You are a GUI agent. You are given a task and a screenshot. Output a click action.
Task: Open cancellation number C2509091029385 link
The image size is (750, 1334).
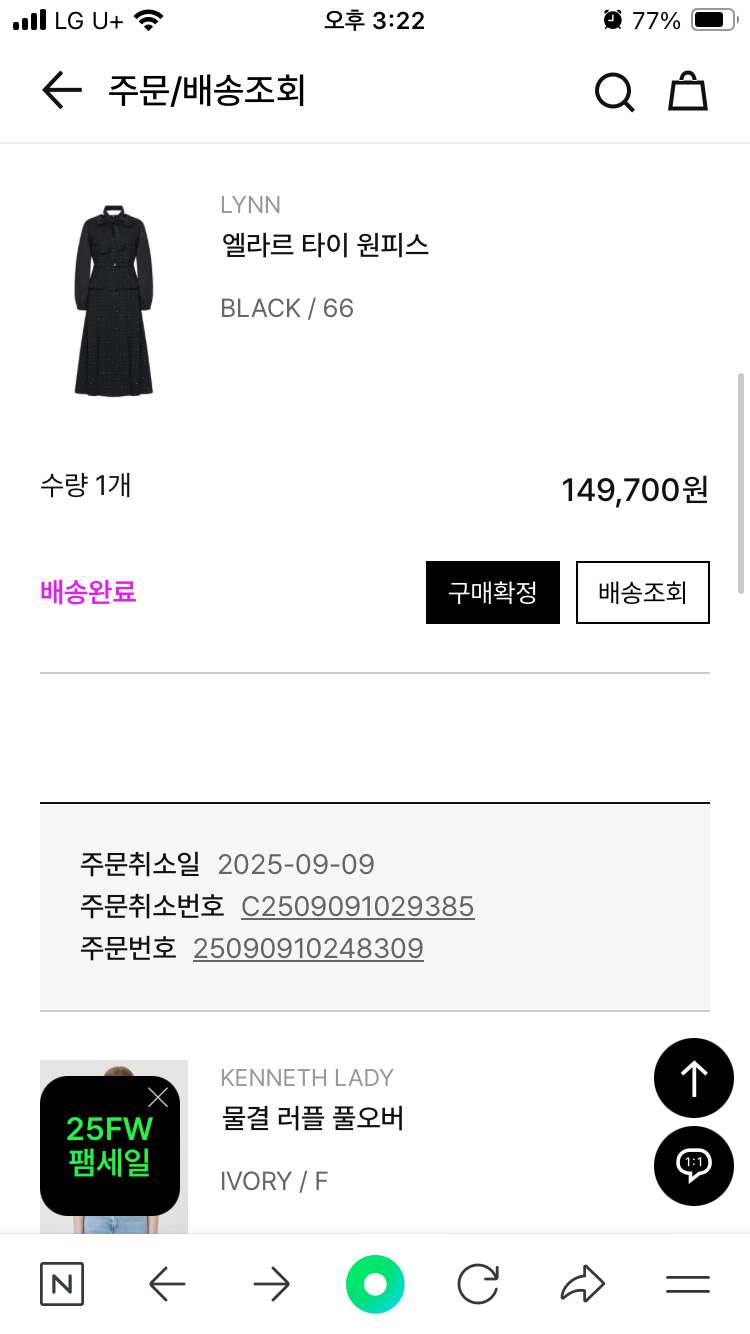click(x=357, y=907)
